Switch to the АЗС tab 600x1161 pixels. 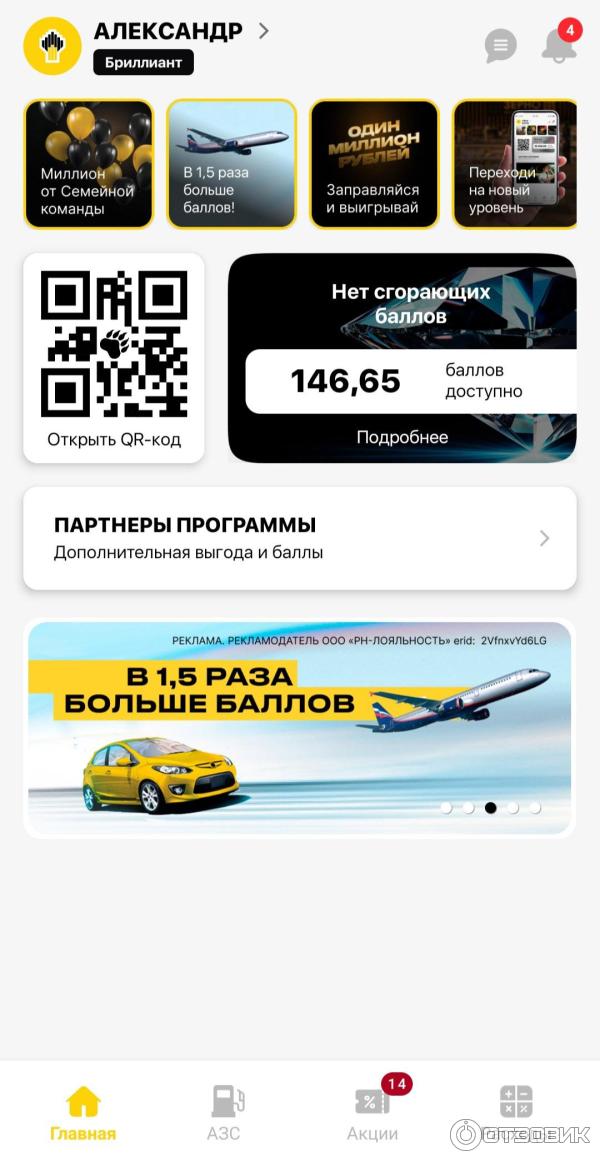[x=227, y=1112]
